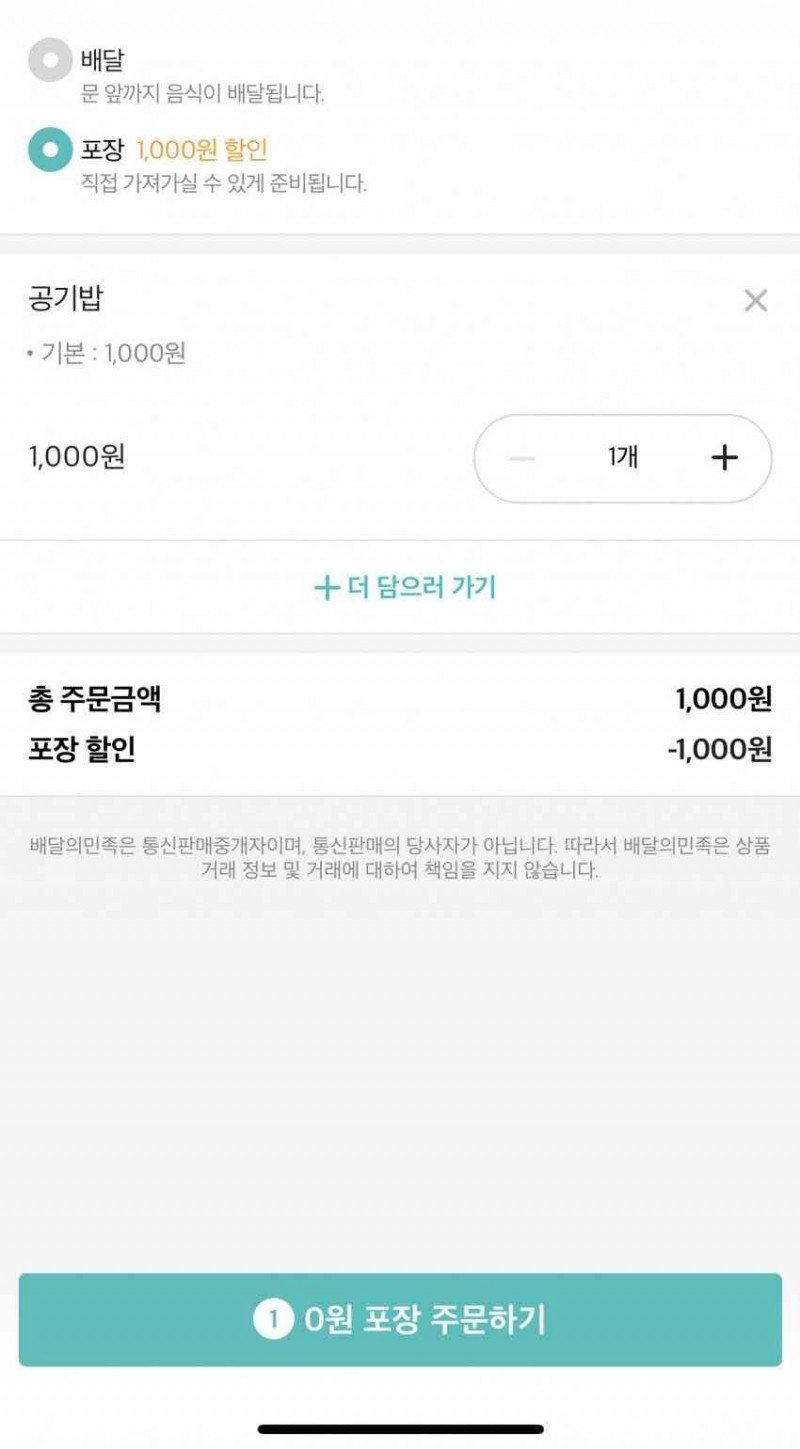The width and height of the screenshot is (800, 1449).
Task: Increase 공기밥 quantity with plus
Action: 724,458
